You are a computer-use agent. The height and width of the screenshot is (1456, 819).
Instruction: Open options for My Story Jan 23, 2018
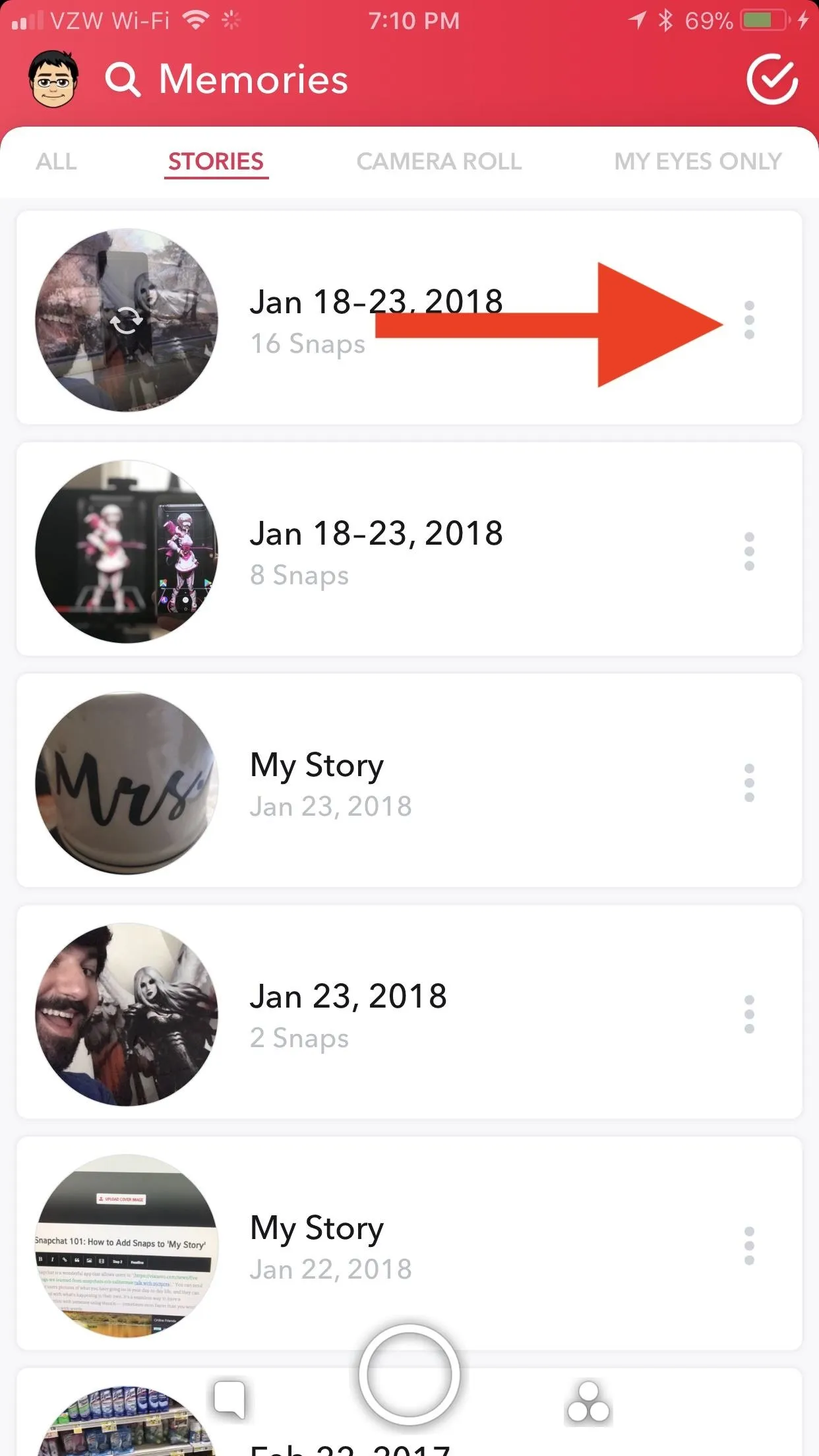coord(749,783)
